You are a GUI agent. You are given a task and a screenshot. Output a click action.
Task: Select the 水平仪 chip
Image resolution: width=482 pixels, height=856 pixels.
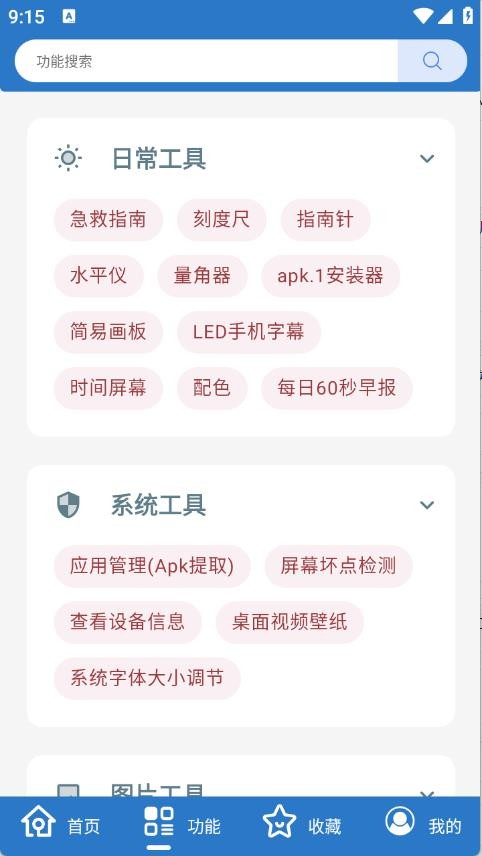[99, 276]
